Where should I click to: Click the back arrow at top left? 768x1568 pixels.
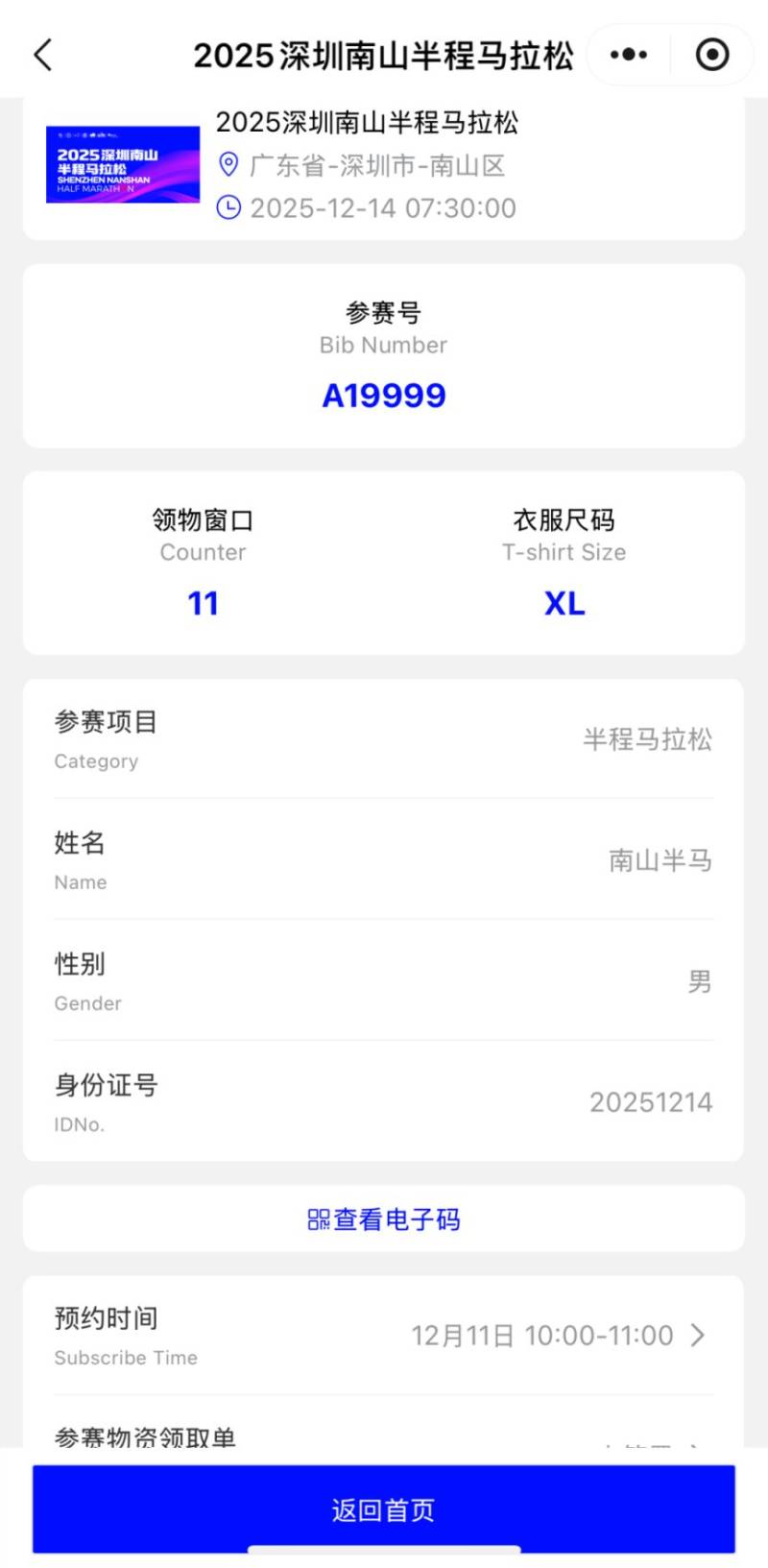click(x=41, y=55)
